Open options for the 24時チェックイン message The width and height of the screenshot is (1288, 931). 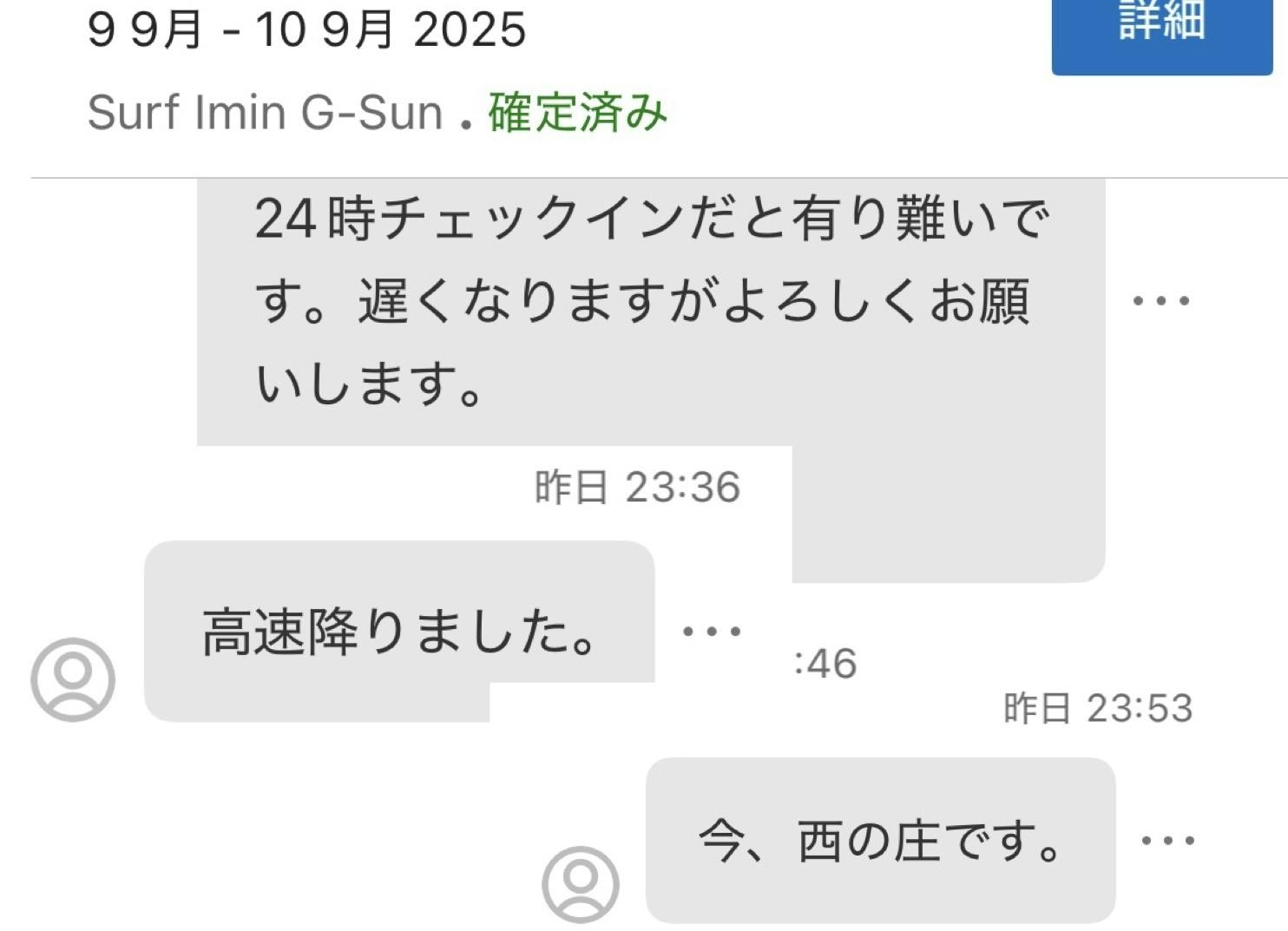(1160, 301)
